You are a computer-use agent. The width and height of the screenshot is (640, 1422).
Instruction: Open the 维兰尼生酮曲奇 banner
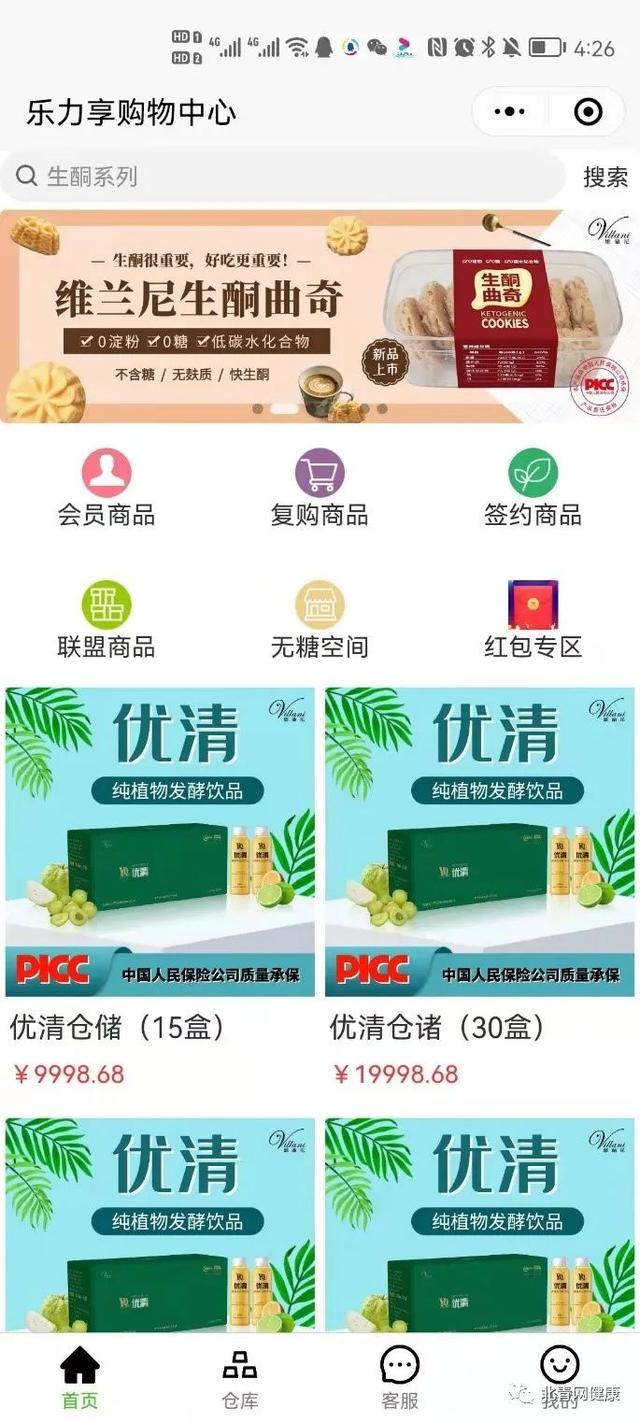point(320,315)
